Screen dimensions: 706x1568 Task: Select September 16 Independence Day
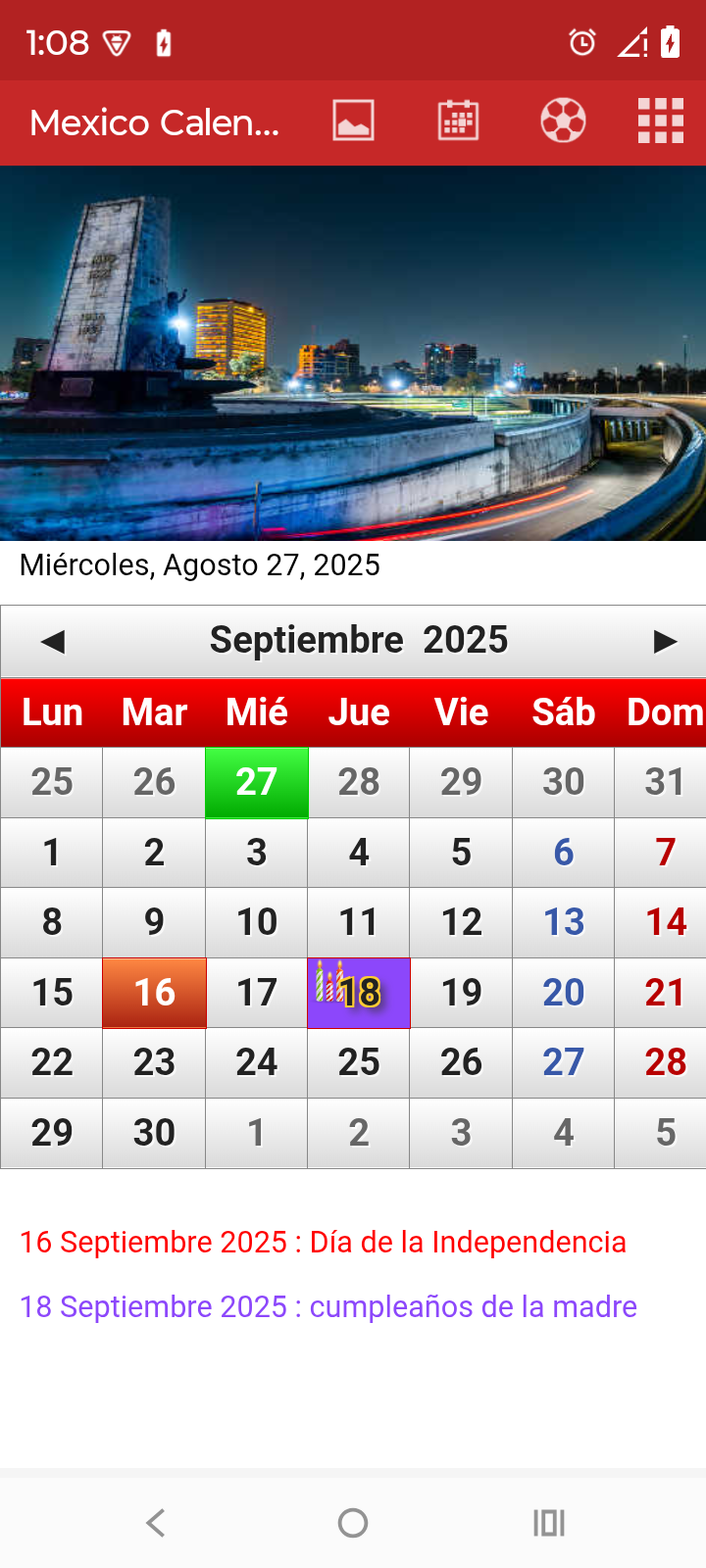(x=155, y=993)
